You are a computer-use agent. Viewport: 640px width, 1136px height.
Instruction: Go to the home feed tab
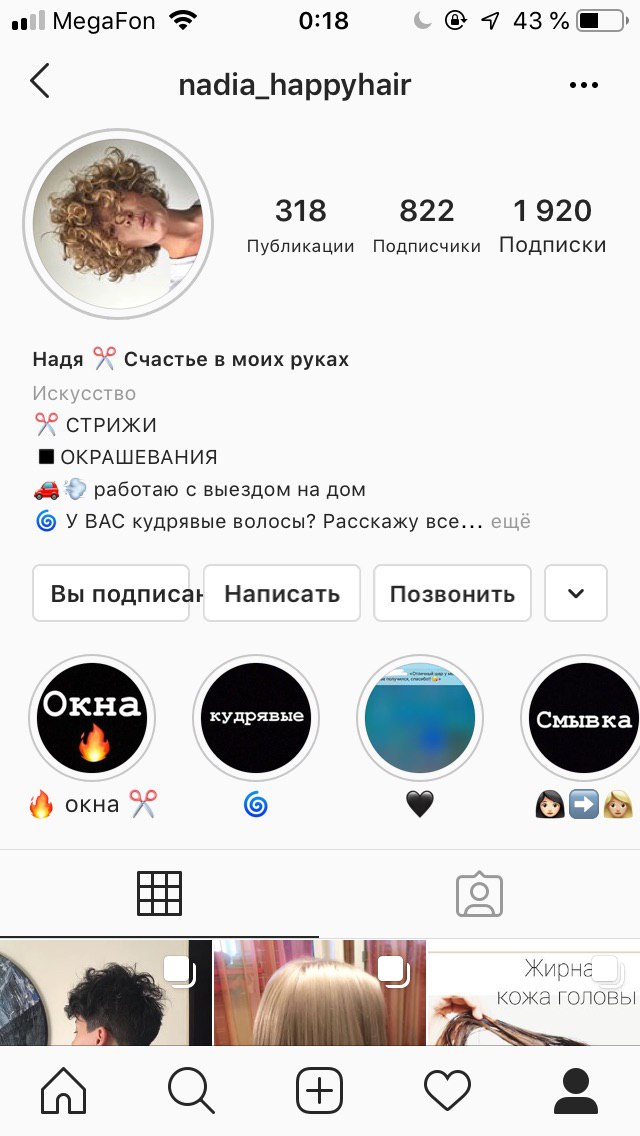tap(64, 1090)
